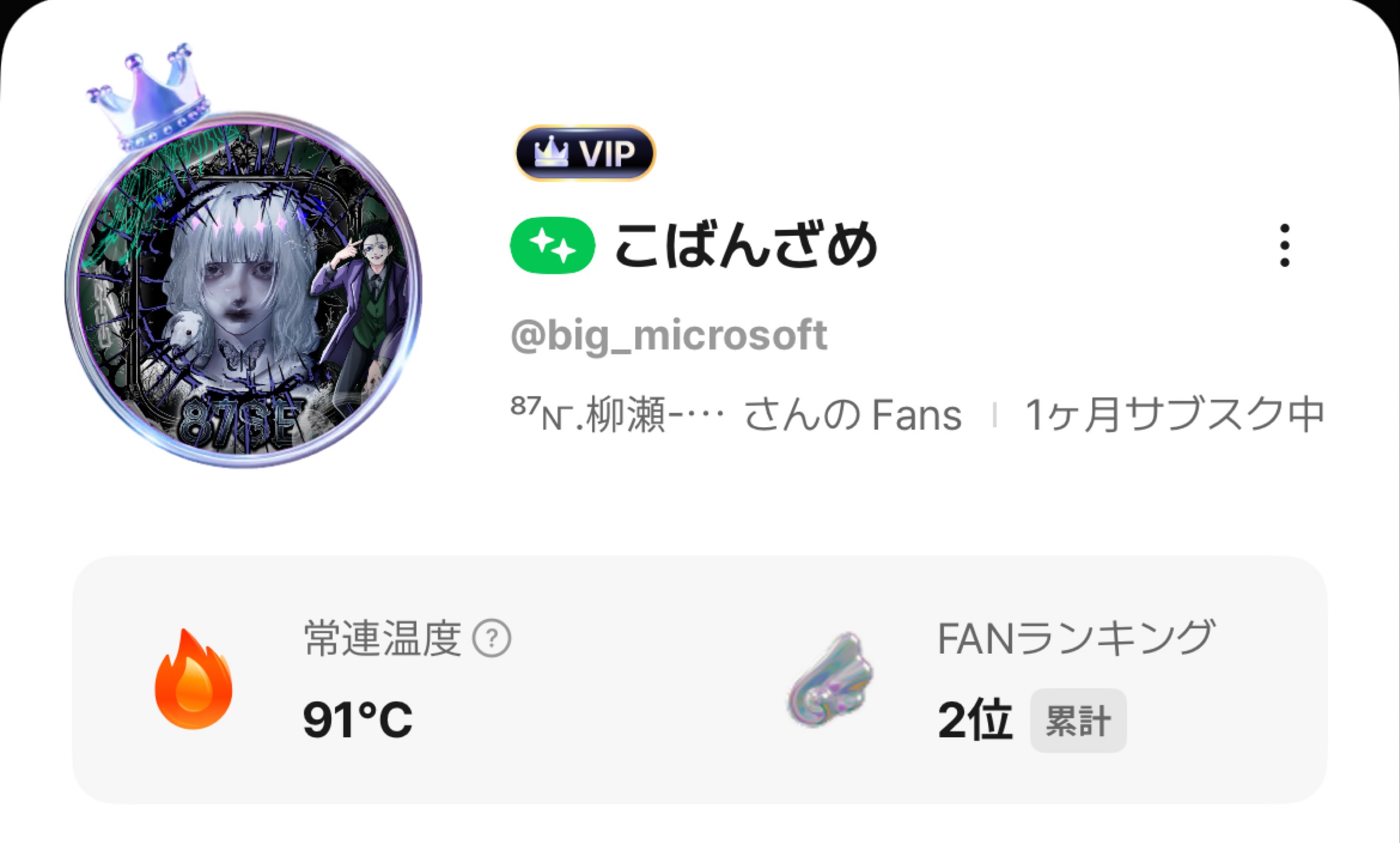Open the 常連温度 help question mark
1400x843 pixels.
click(492, 638)
